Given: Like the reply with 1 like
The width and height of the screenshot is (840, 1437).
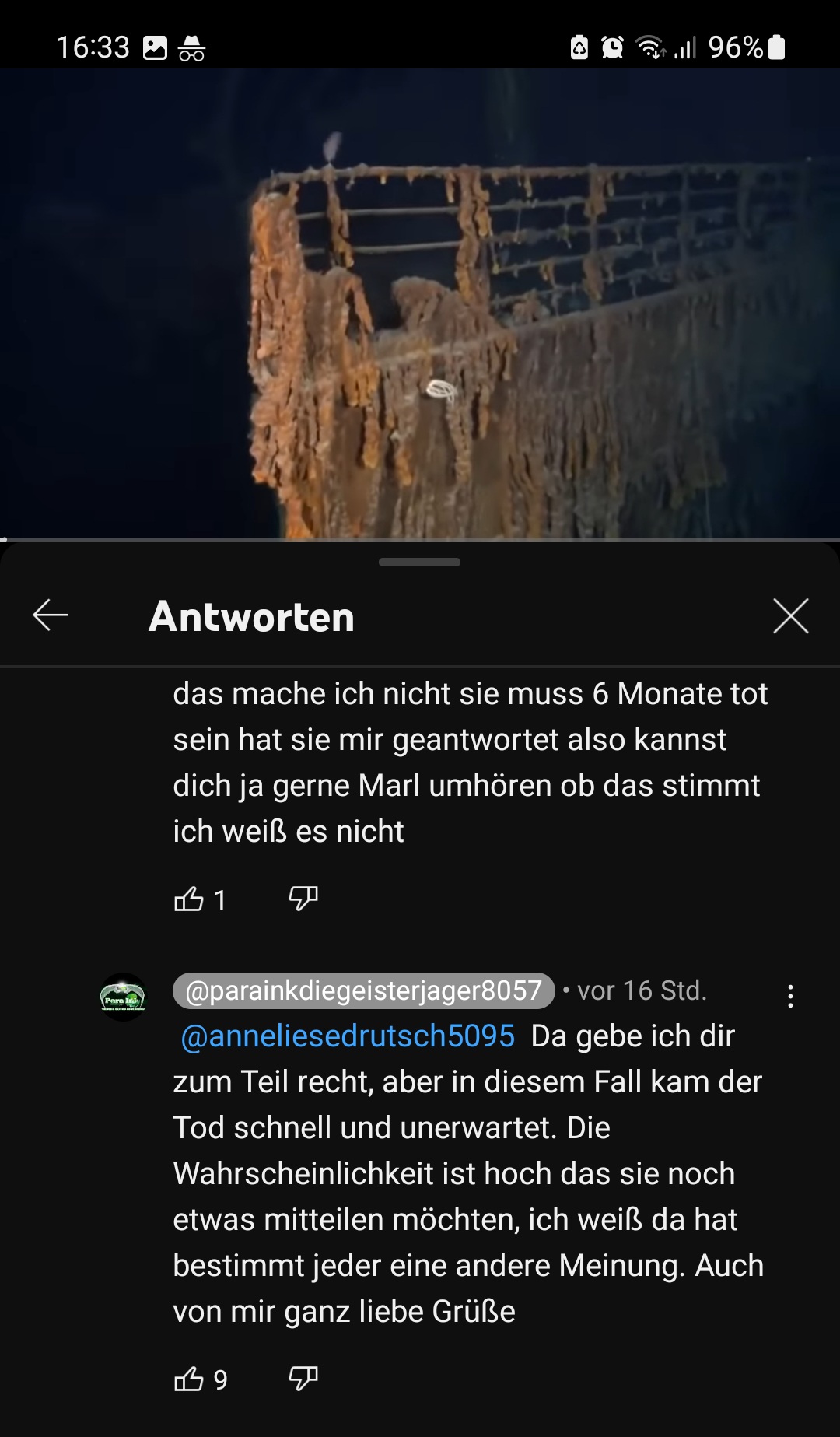Looking at the screenshot, I should [x=188, y=899].
